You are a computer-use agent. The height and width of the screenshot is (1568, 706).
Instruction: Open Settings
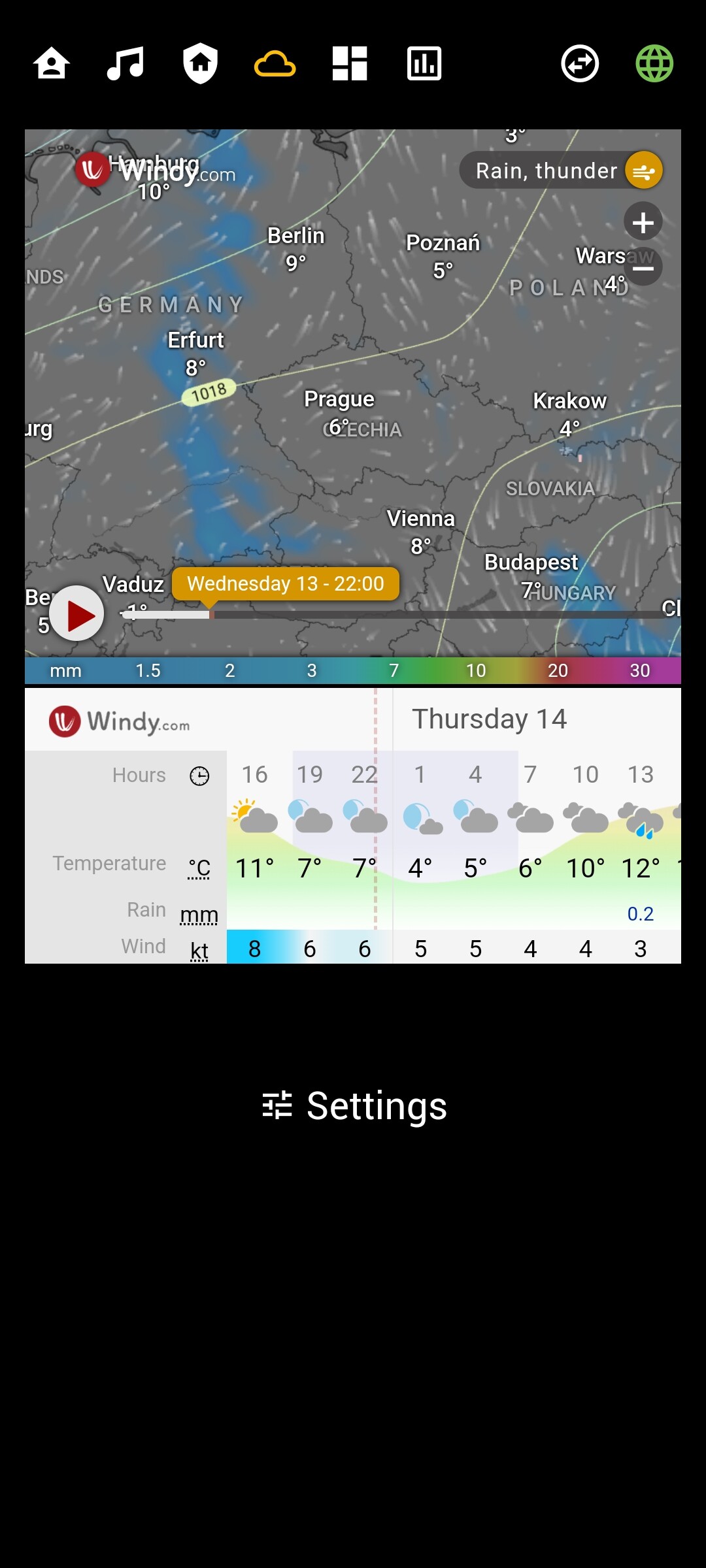pyautogui.click(x=354, y=1105)
